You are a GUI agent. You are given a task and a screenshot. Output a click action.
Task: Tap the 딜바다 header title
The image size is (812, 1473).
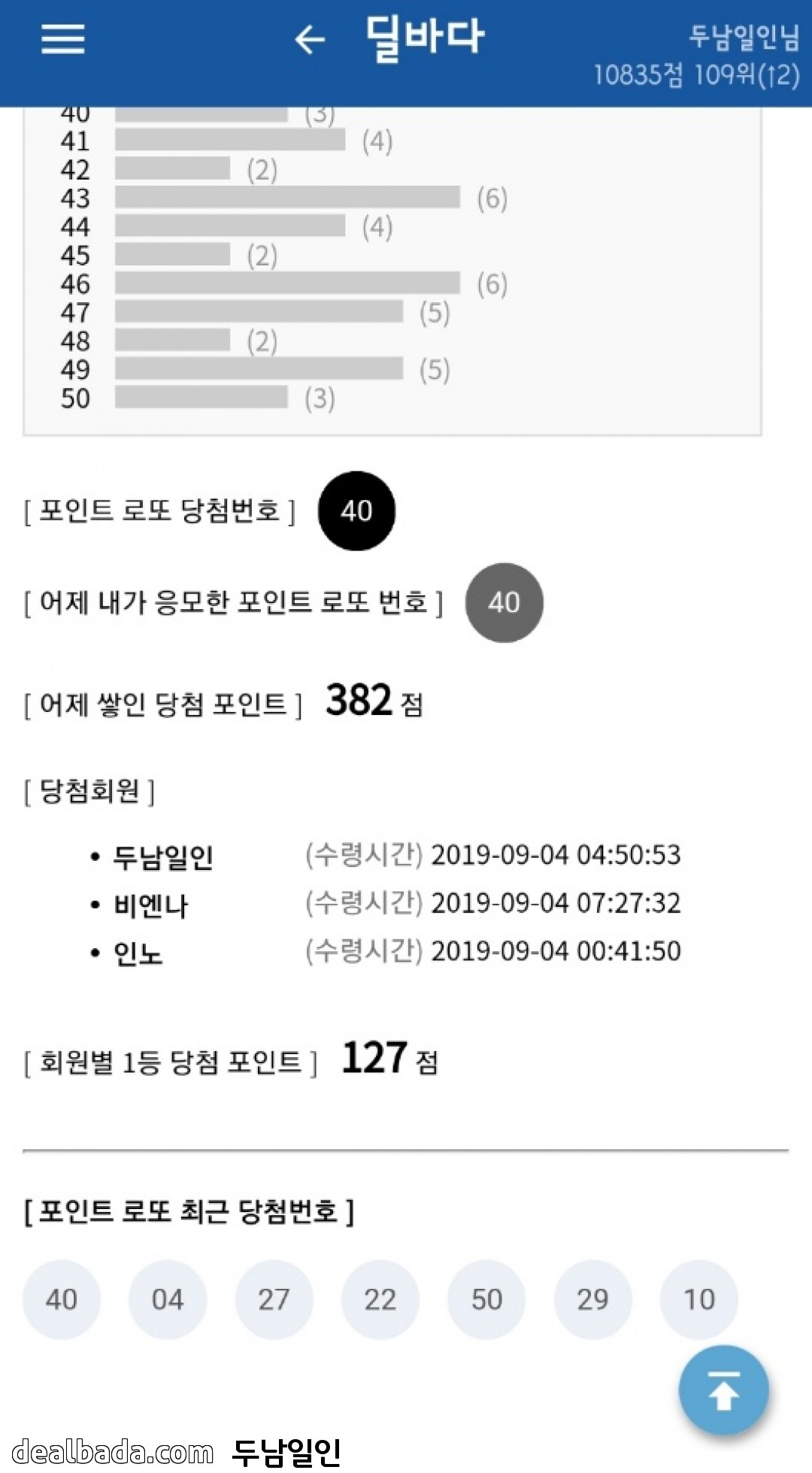425,38
